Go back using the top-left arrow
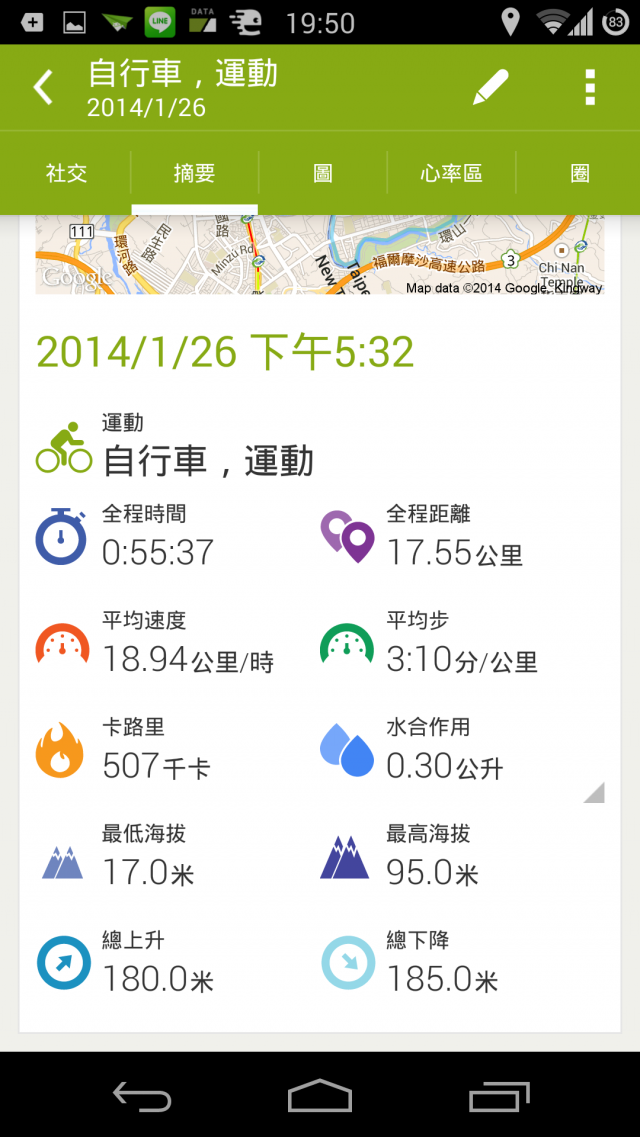 click(x=43, y=88)
